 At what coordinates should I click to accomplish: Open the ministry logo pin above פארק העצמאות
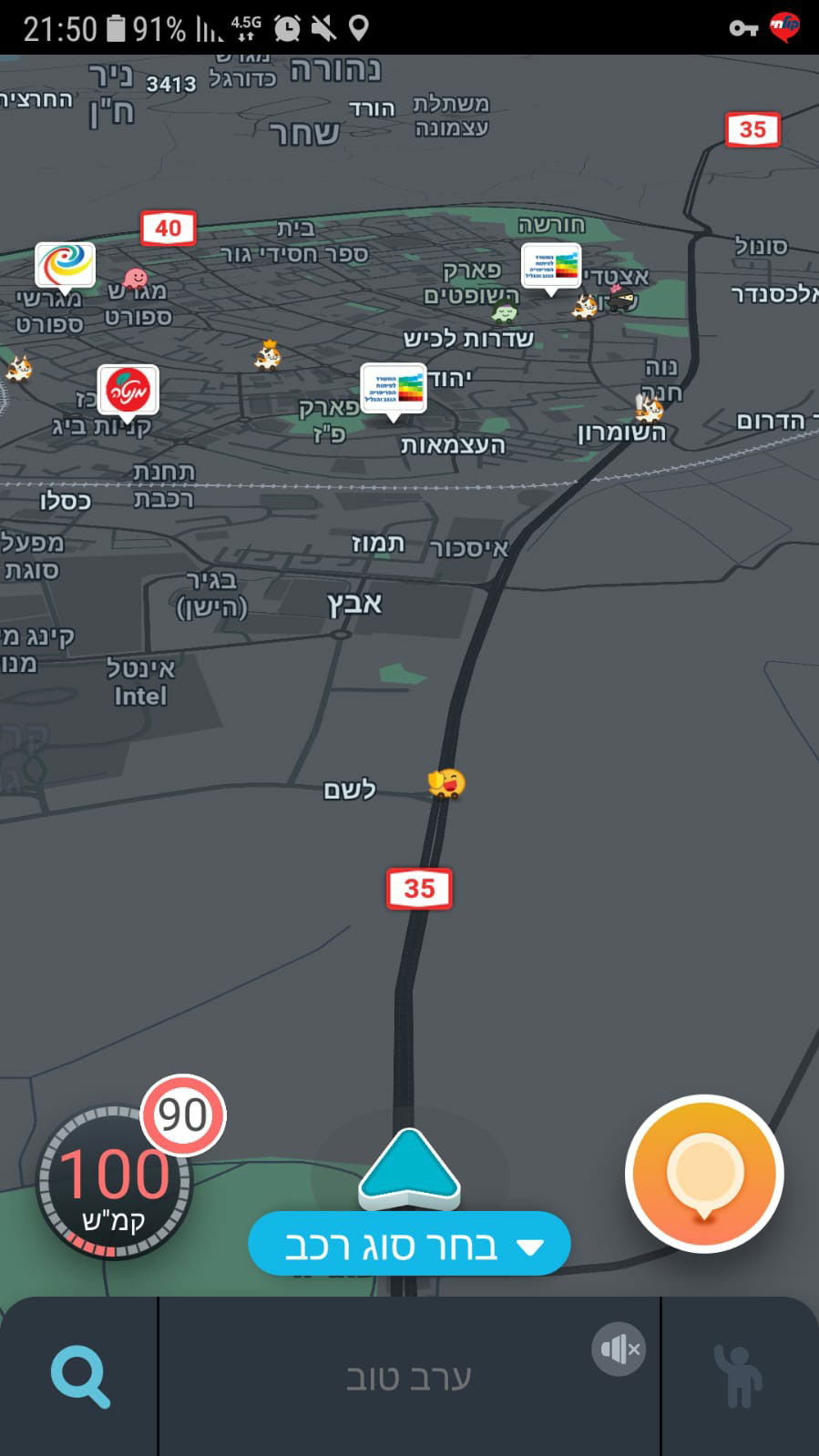[x=394, y=387]
